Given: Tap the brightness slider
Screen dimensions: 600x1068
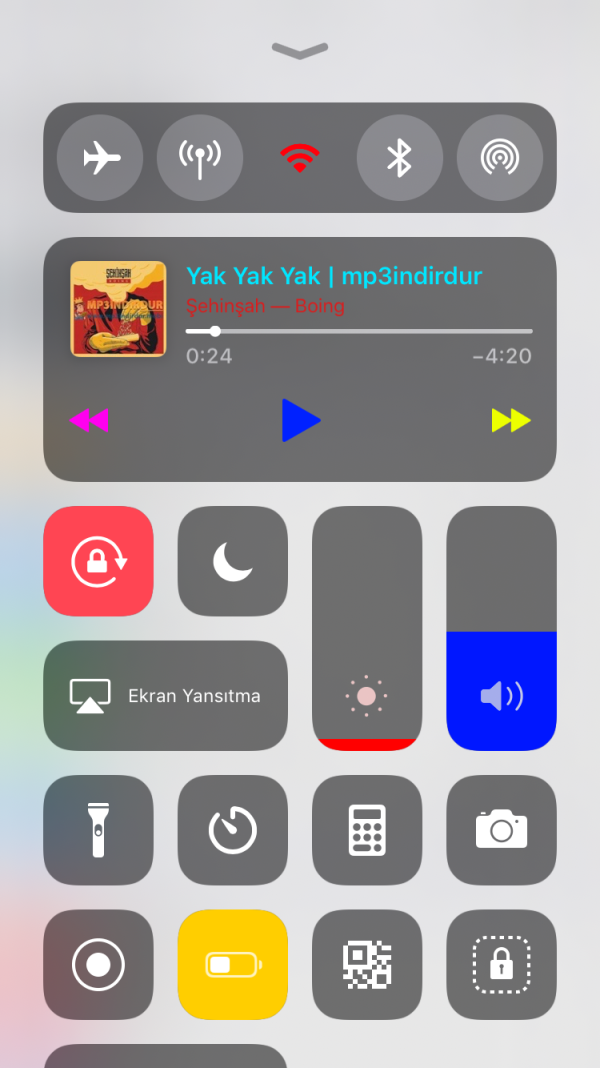Looking at the screenshot, I should click(367, 628).
